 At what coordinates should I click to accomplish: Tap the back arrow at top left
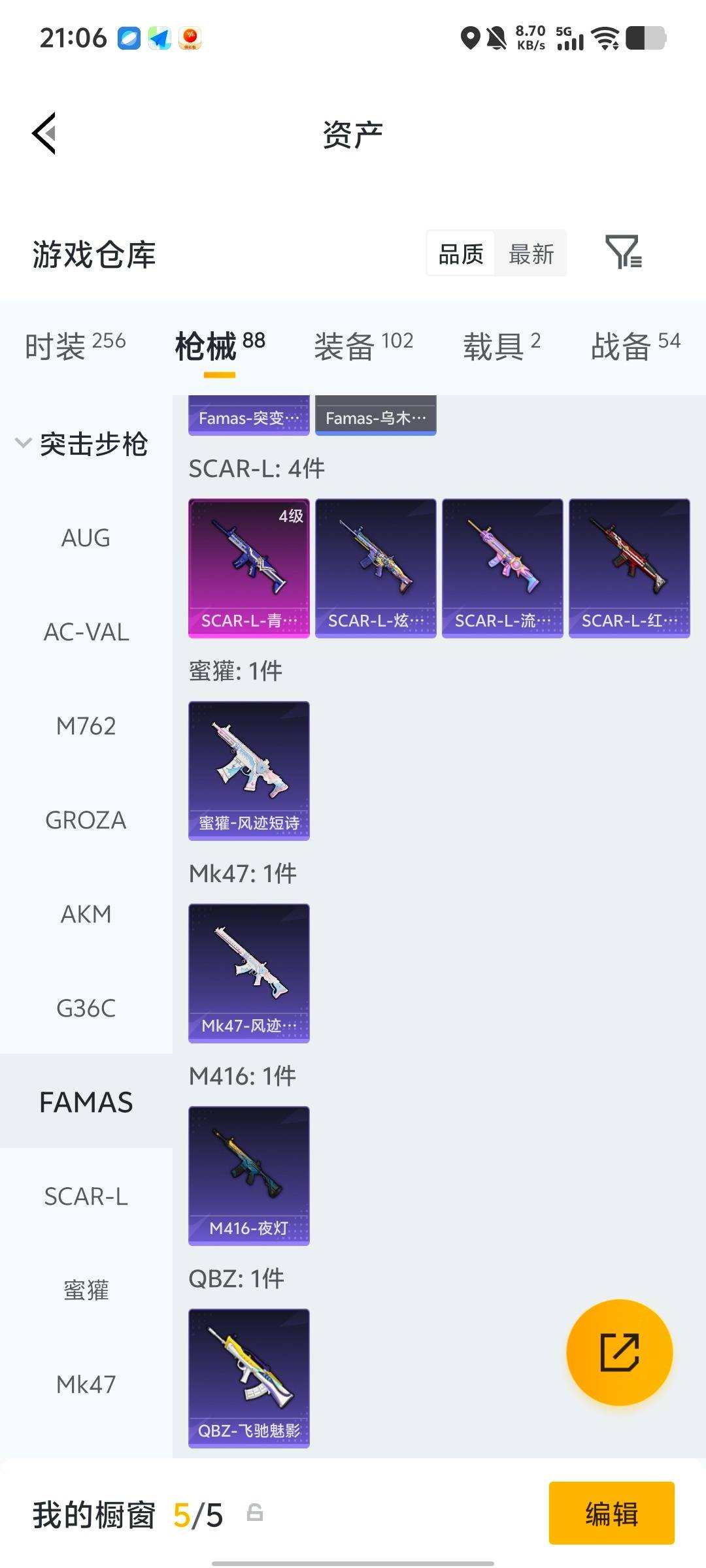44,133
